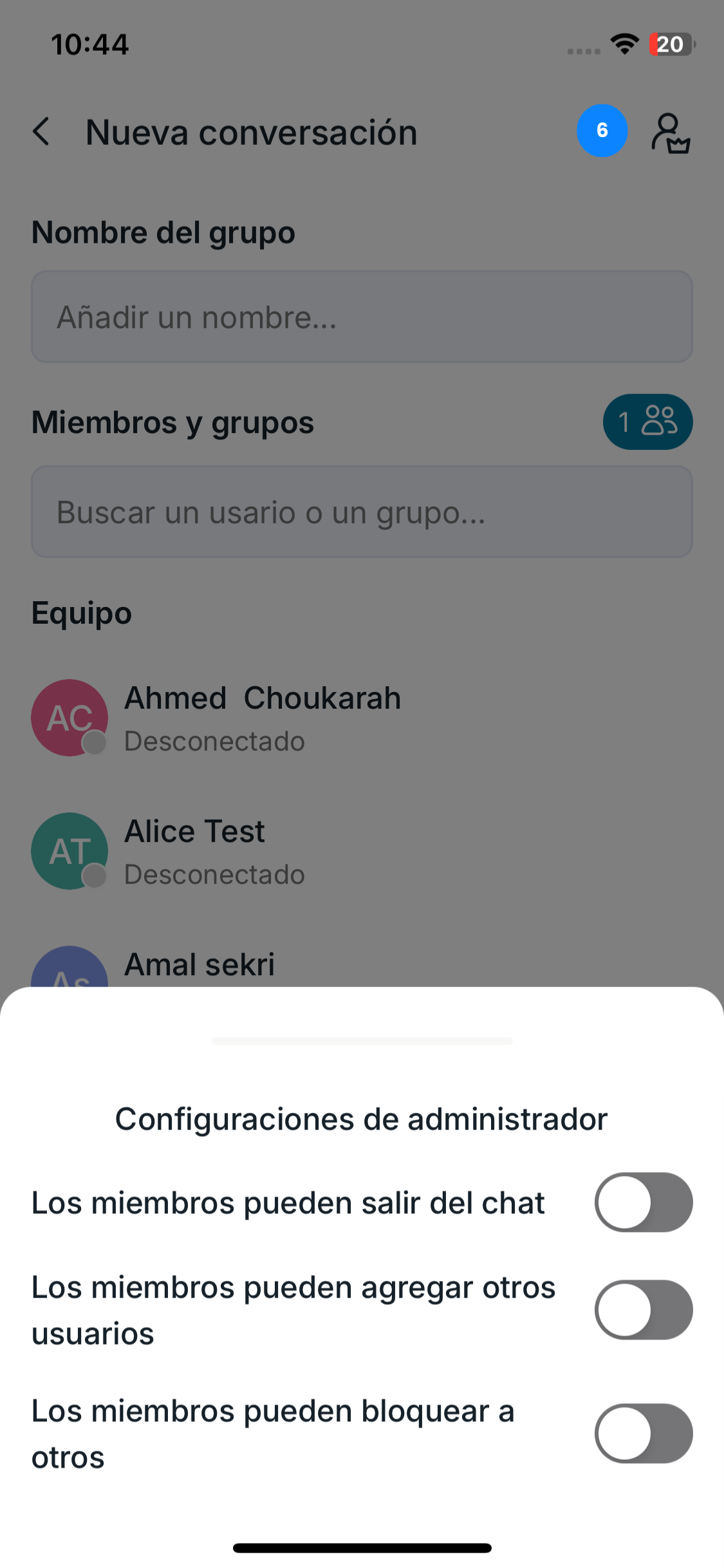Select Alice Test

[x=194, y=851]
